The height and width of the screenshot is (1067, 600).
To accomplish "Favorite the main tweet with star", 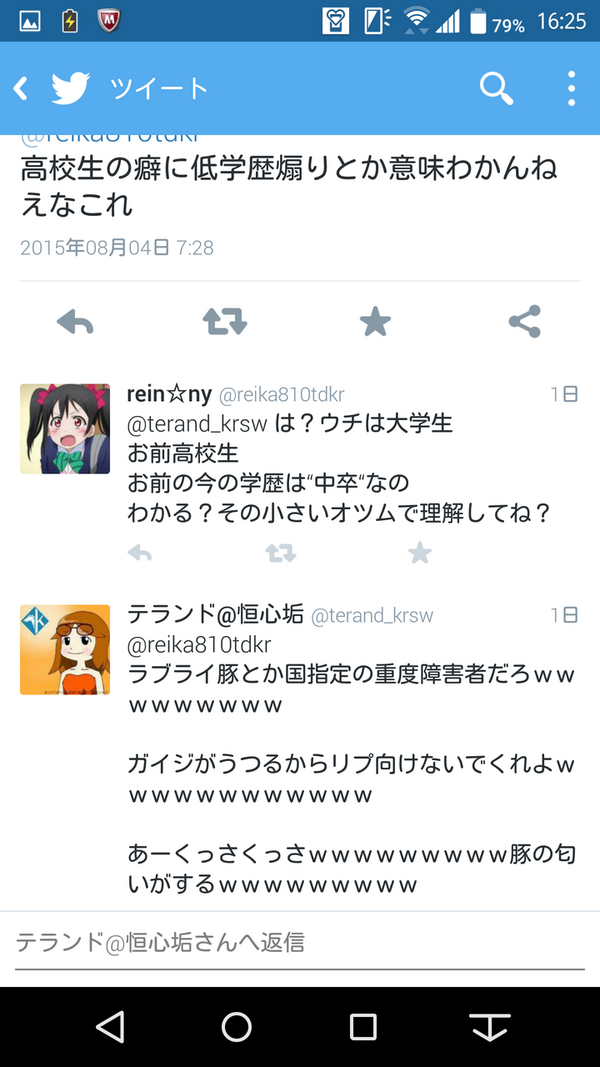I will 375,321.
